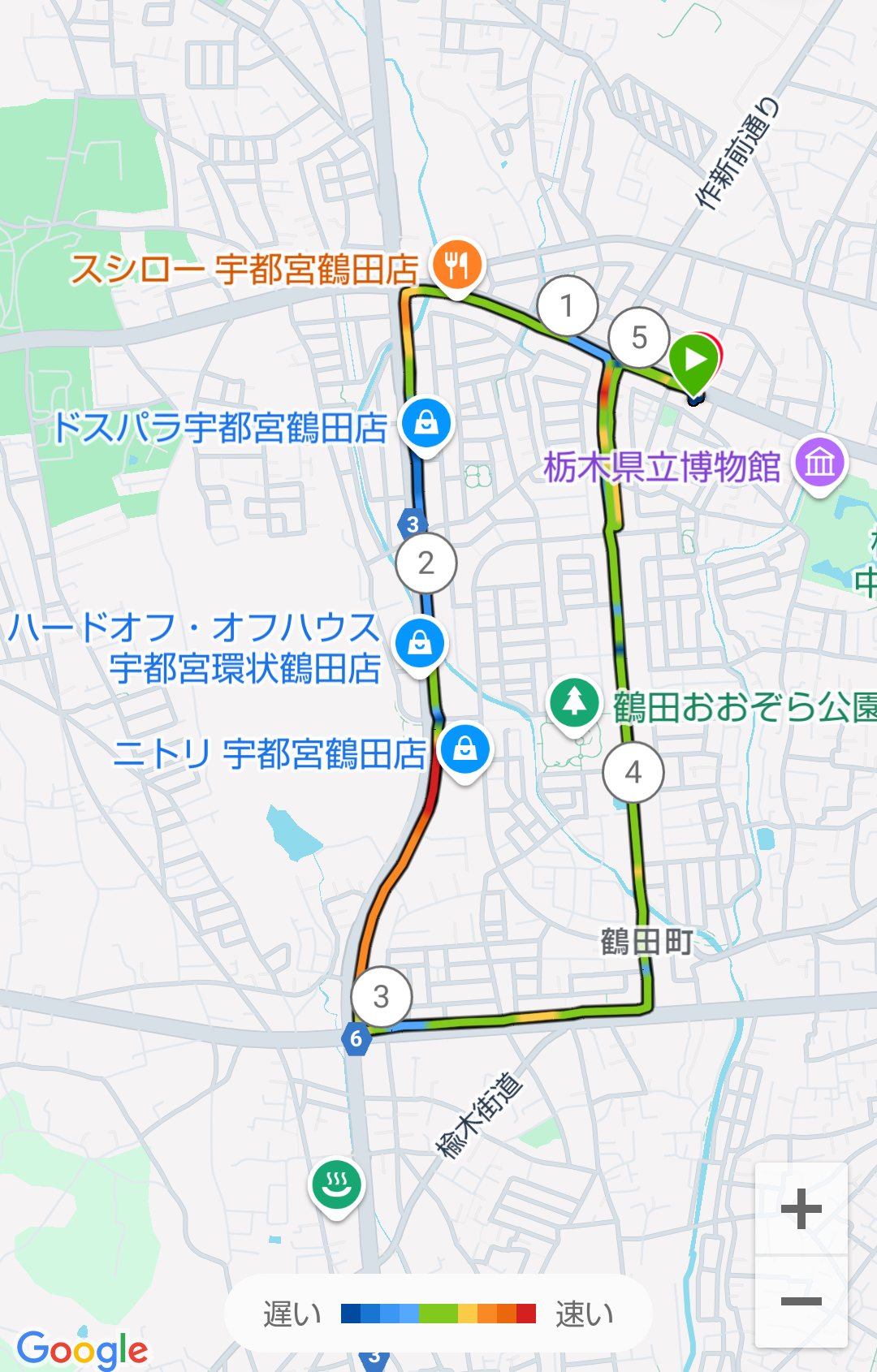This screenshot has height=1372, width=877.
Task: Open the ハードオフ・オフハウス shop marker
Action: point(420,643)
